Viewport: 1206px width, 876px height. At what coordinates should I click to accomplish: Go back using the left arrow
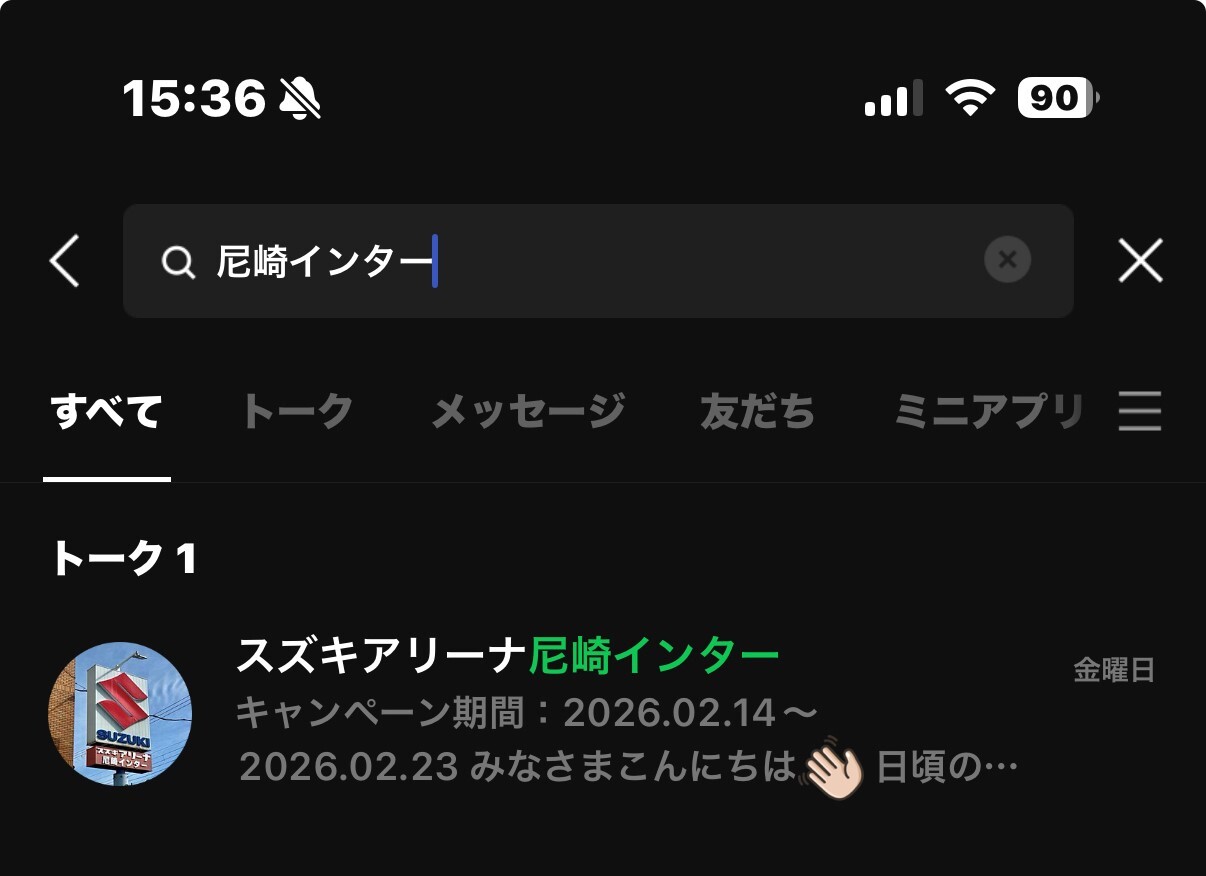click(x=65, y=262)
